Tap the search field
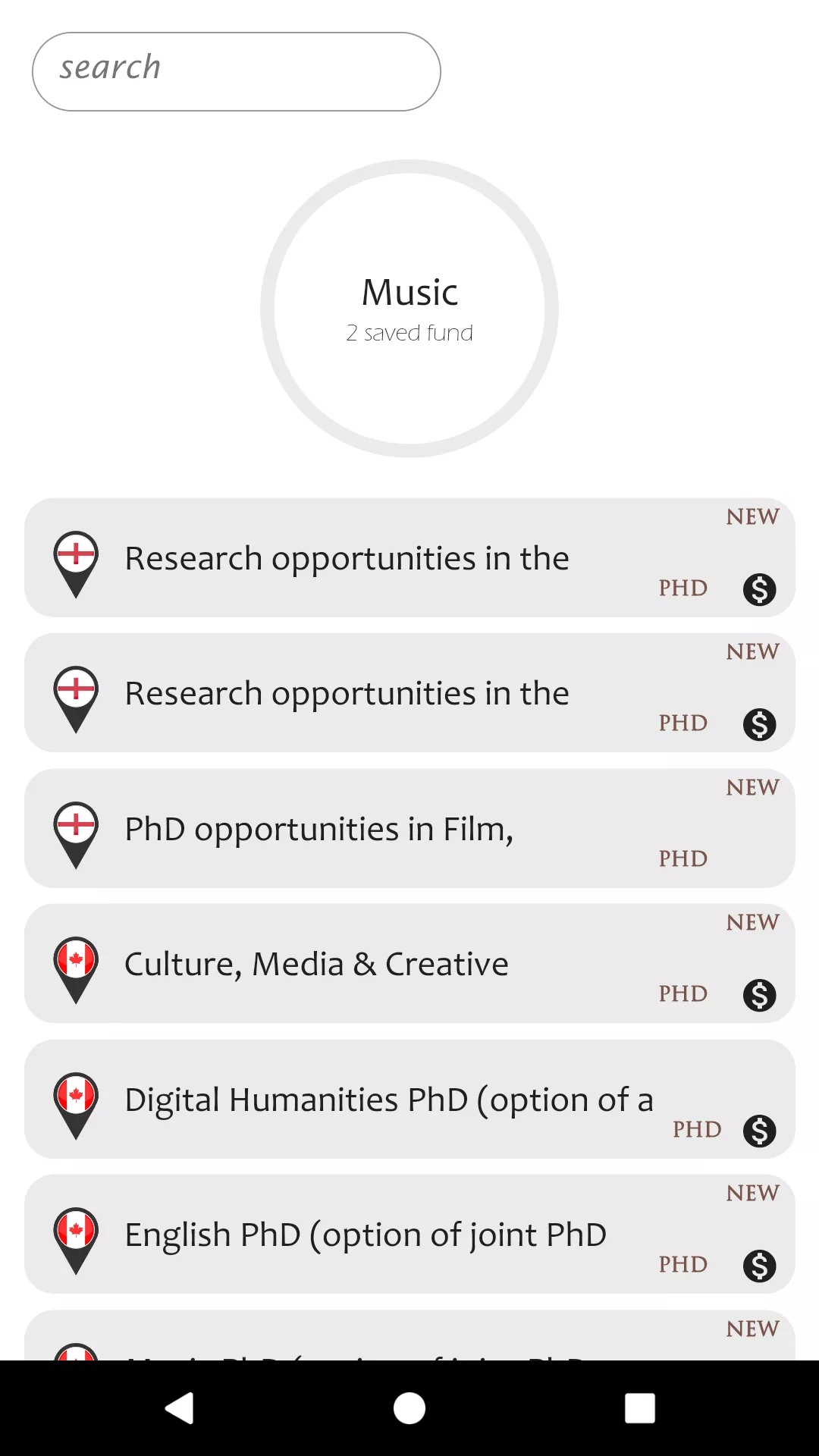This screenshot has width=819, height=1456. point(236,71)
